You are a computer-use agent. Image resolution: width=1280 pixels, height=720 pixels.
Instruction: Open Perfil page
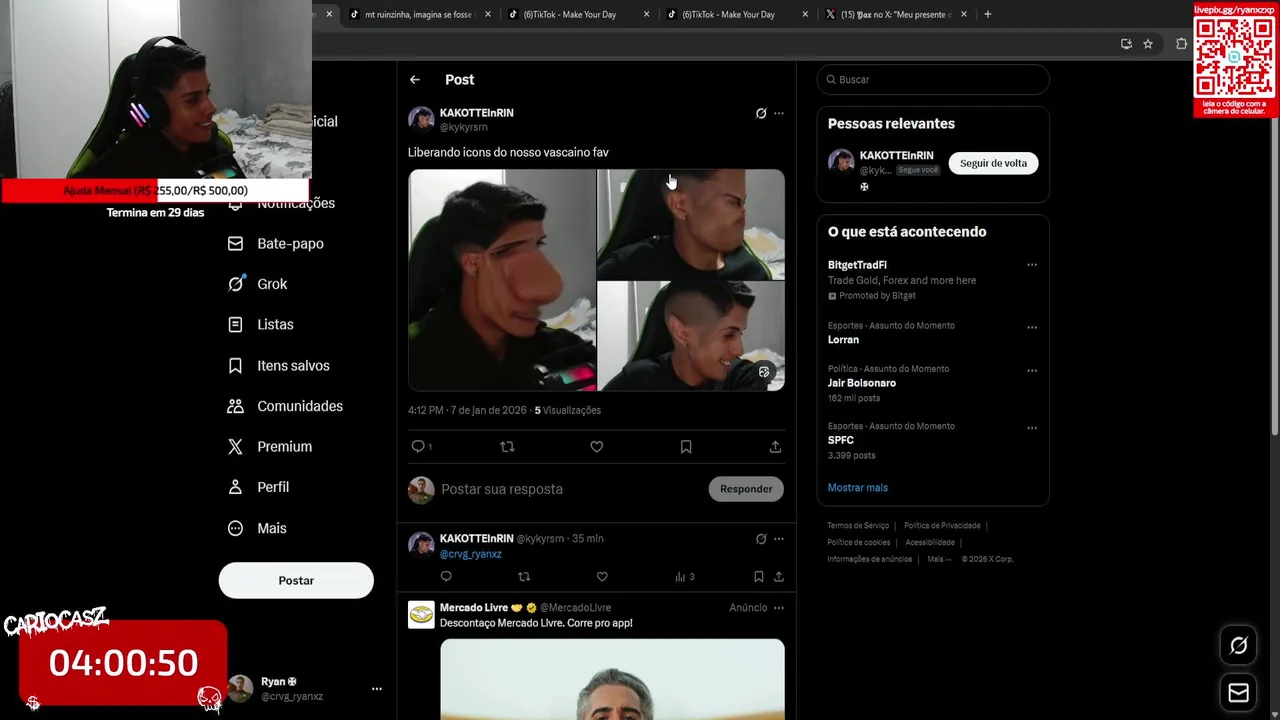click(272, 487)
